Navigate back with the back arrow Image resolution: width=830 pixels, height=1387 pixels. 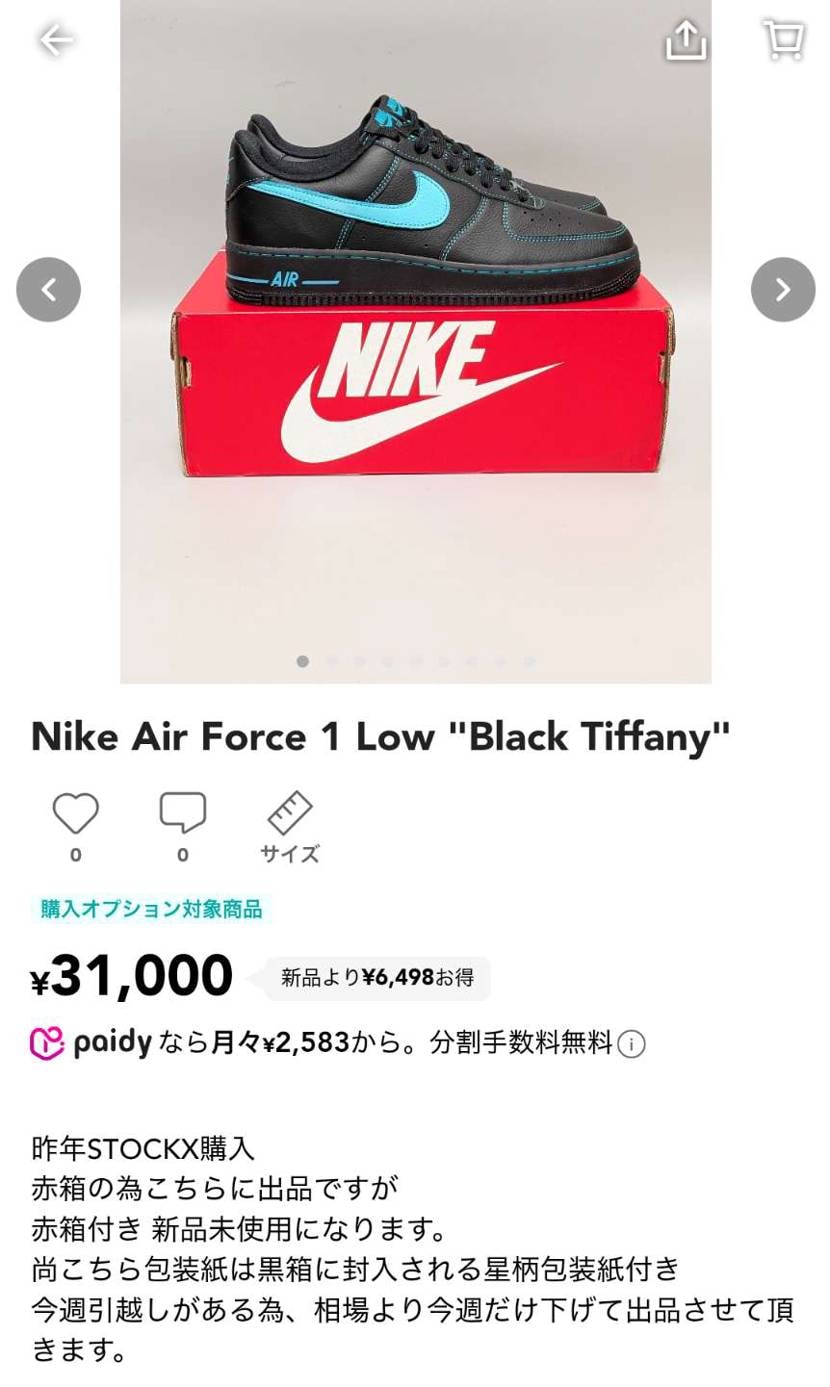[55, 40]
